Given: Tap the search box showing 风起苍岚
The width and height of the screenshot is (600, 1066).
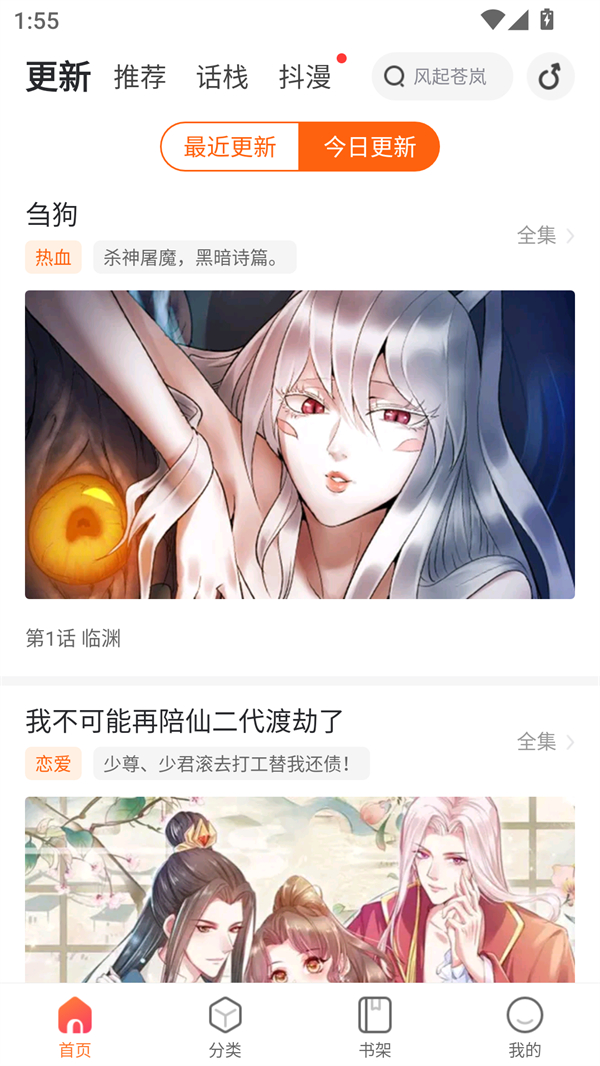Looking at the screenshot, I should pyautogui.click(x=442, y=77).
